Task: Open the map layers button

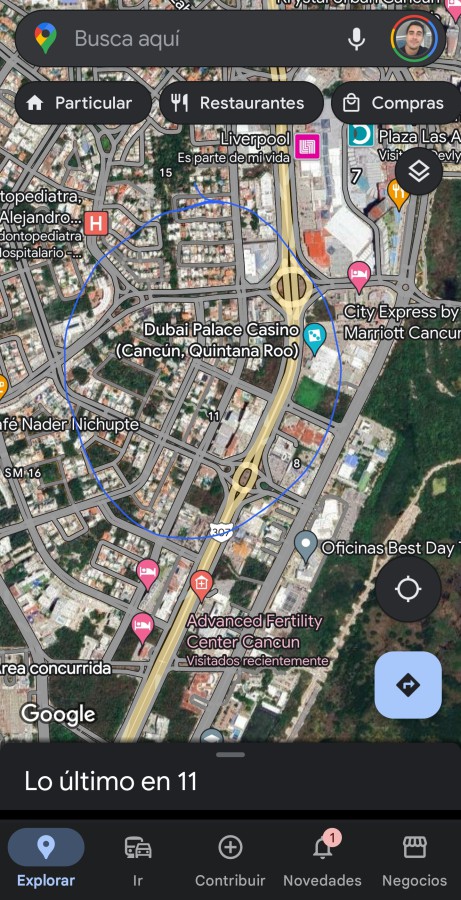Action: (x=419, y=171)
